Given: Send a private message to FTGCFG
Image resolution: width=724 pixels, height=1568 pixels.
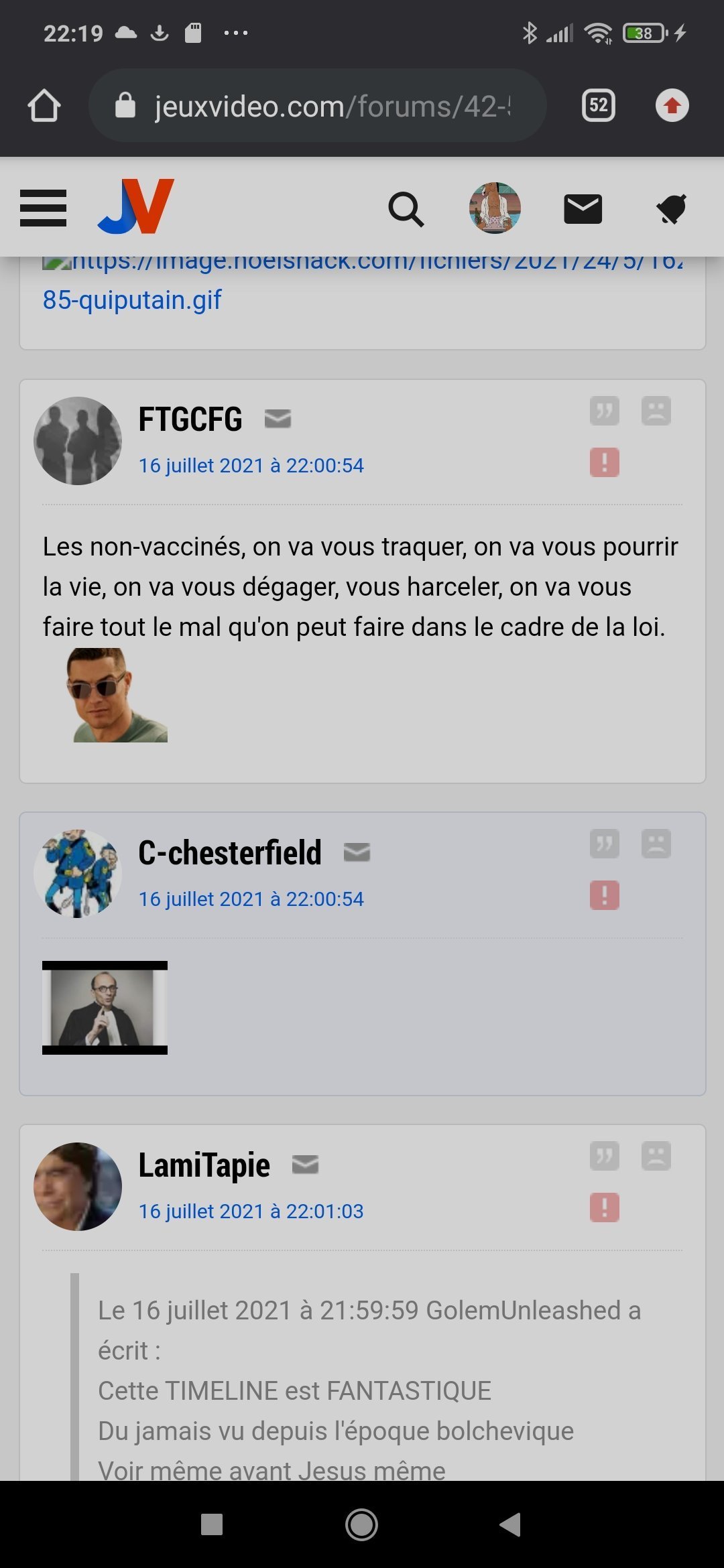Looking at the screenshot, I should click(x=278, y=419).
